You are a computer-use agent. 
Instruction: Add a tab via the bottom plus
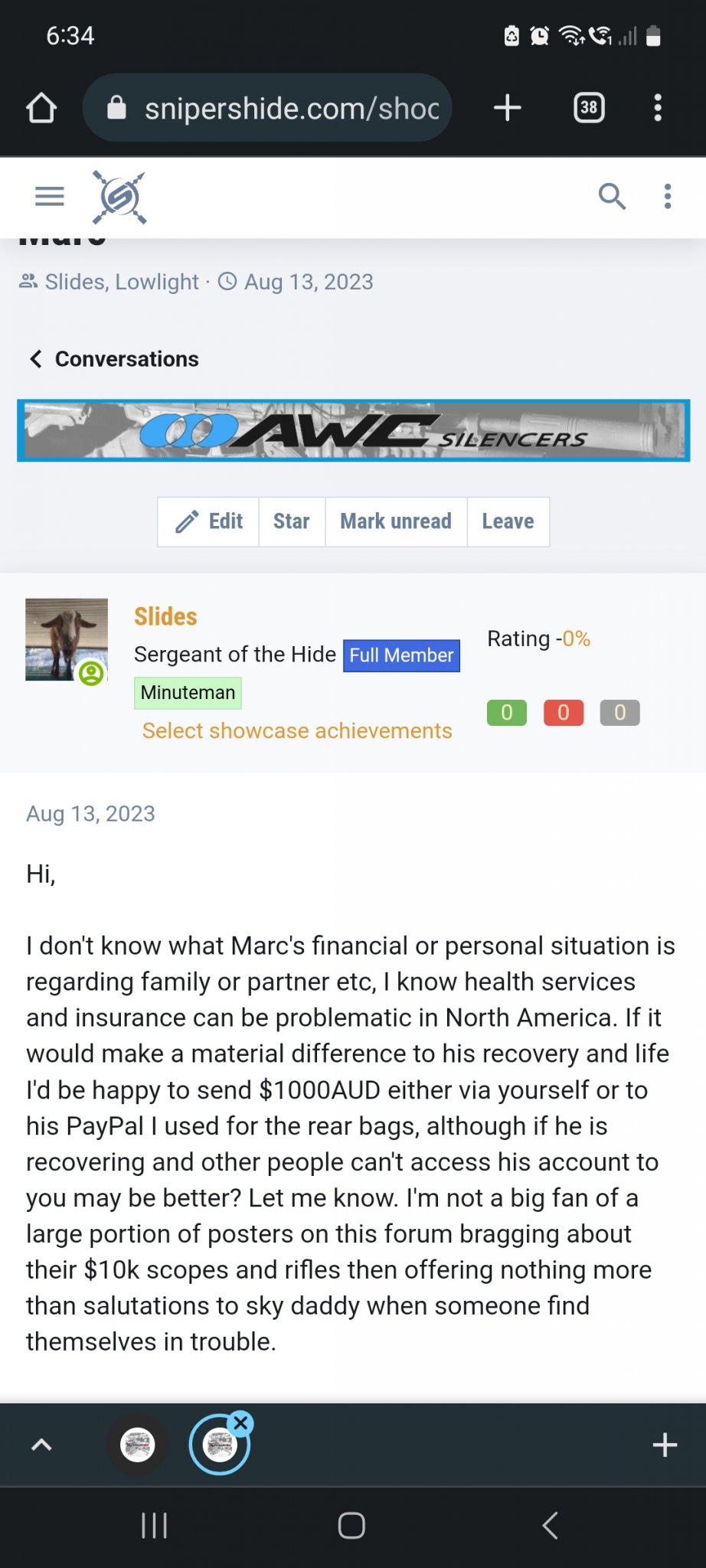point(664,1445)
